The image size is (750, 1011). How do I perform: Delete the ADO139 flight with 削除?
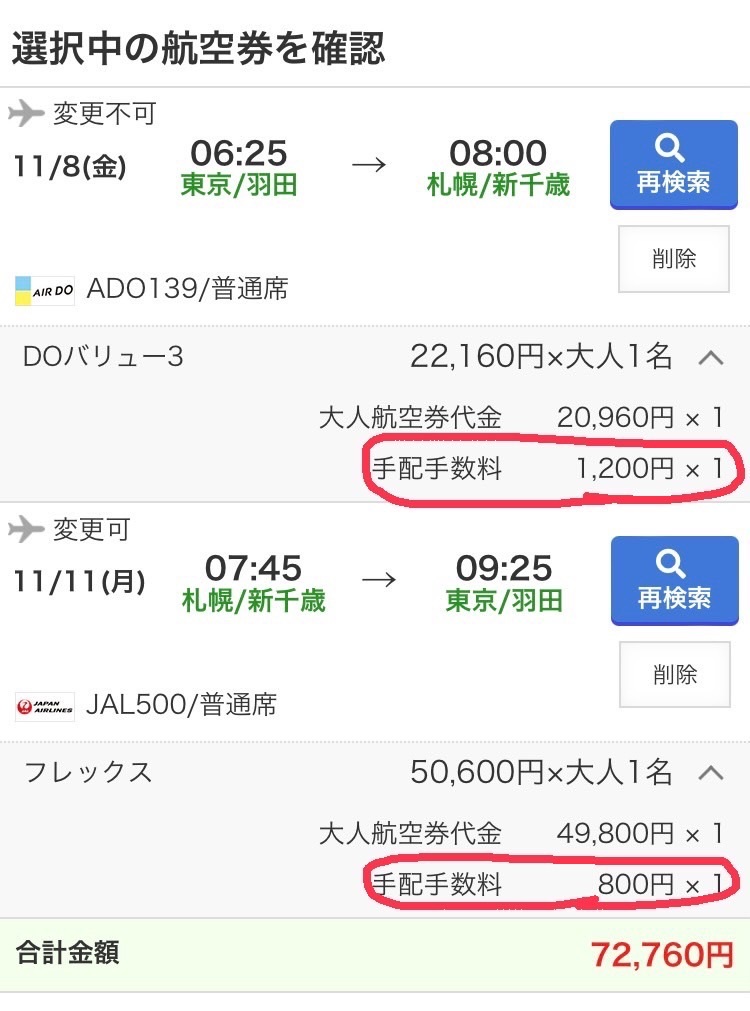(673, 259)
